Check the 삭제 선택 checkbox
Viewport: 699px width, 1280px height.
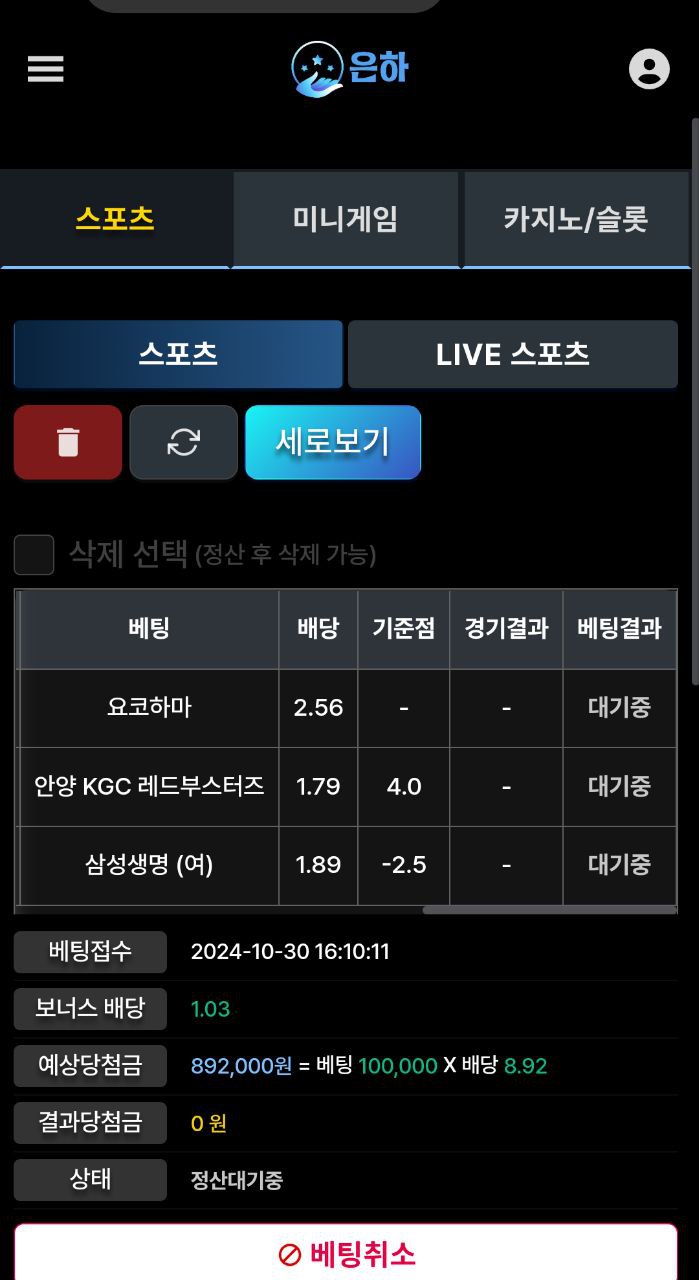[34, 554]
